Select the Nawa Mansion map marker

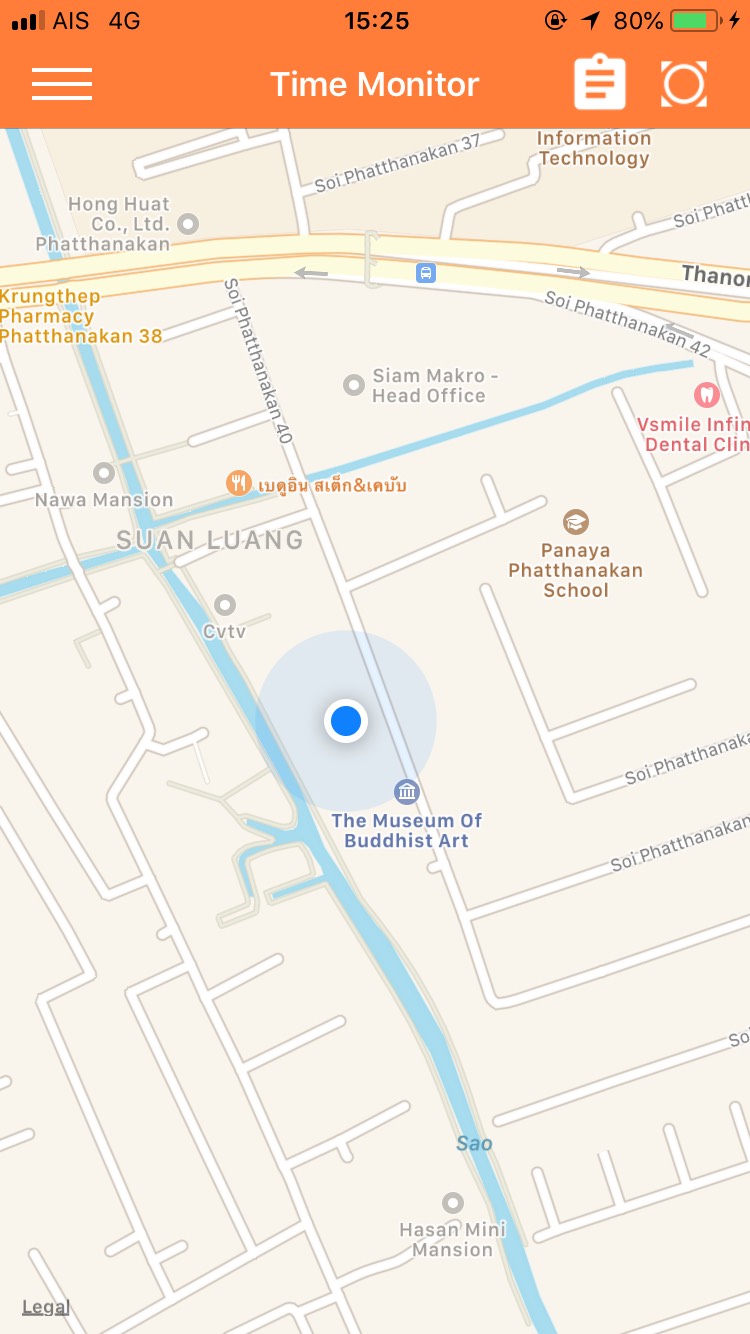click(x=104, y=473)
